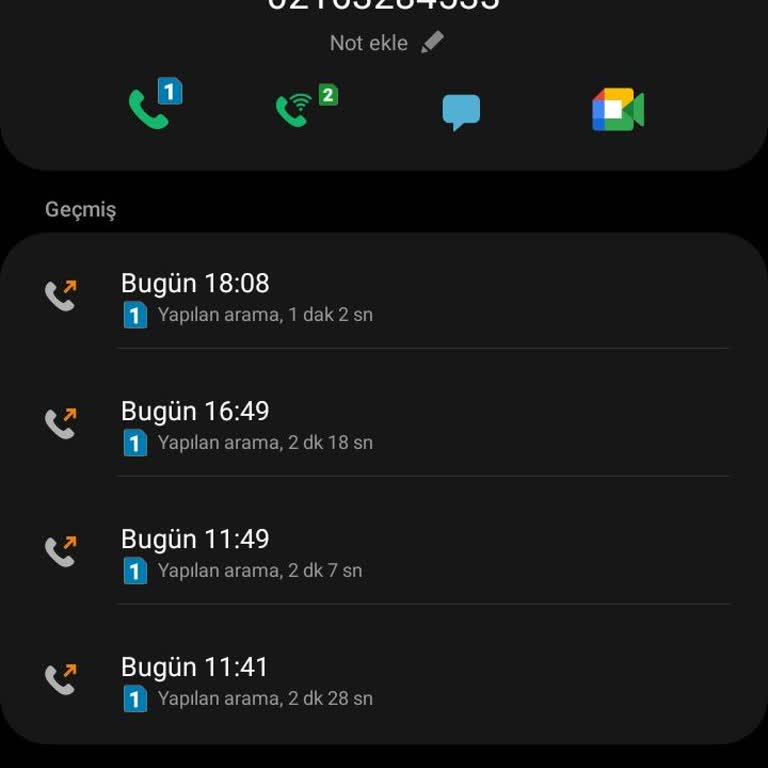Open the Bugün 18:08 call entry
Image resolution: width=768 pixels, height=768 pixels.
(x=384, y=298)
